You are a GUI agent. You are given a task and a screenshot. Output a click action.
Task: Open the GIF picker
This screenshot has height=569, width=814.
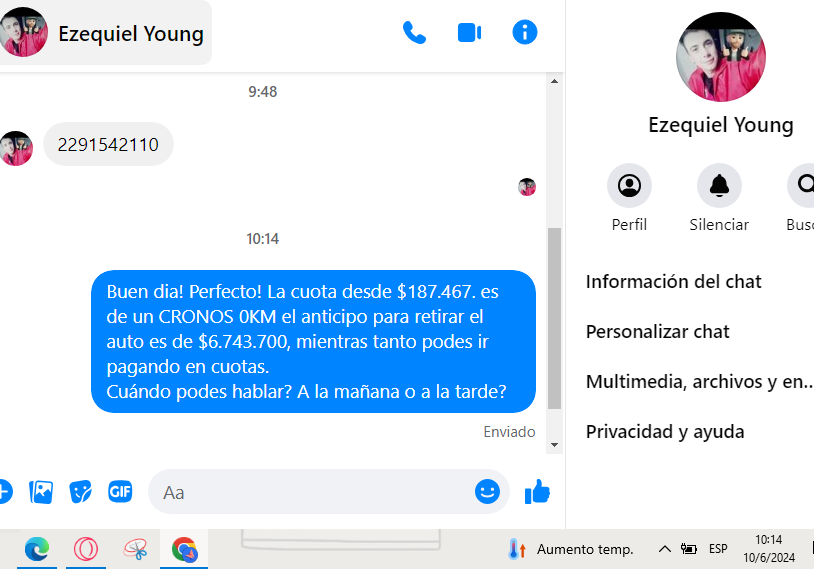click(120, 491)
